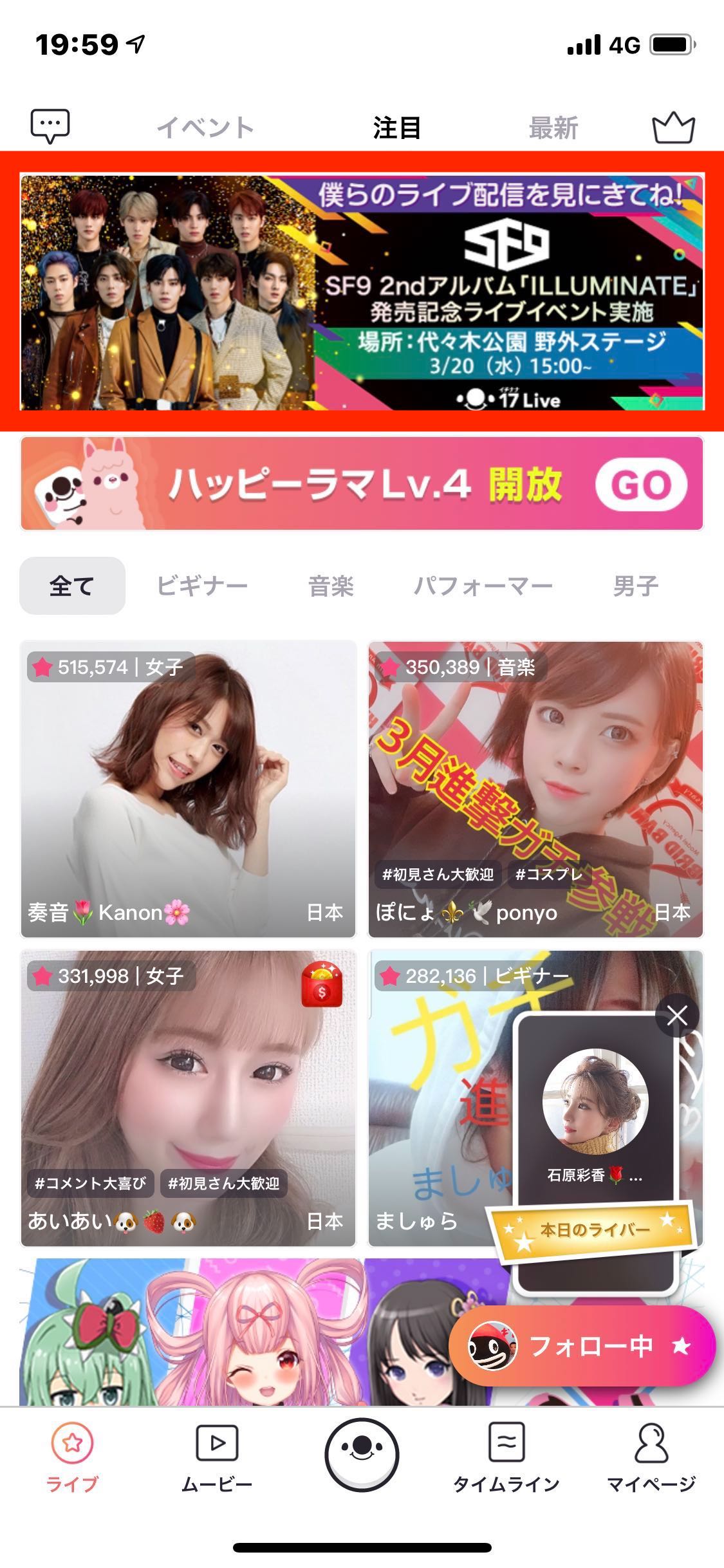Tap the フォロー中 floating button
The height and width of the screenshot is (1568, 724).
(582, 1345)
